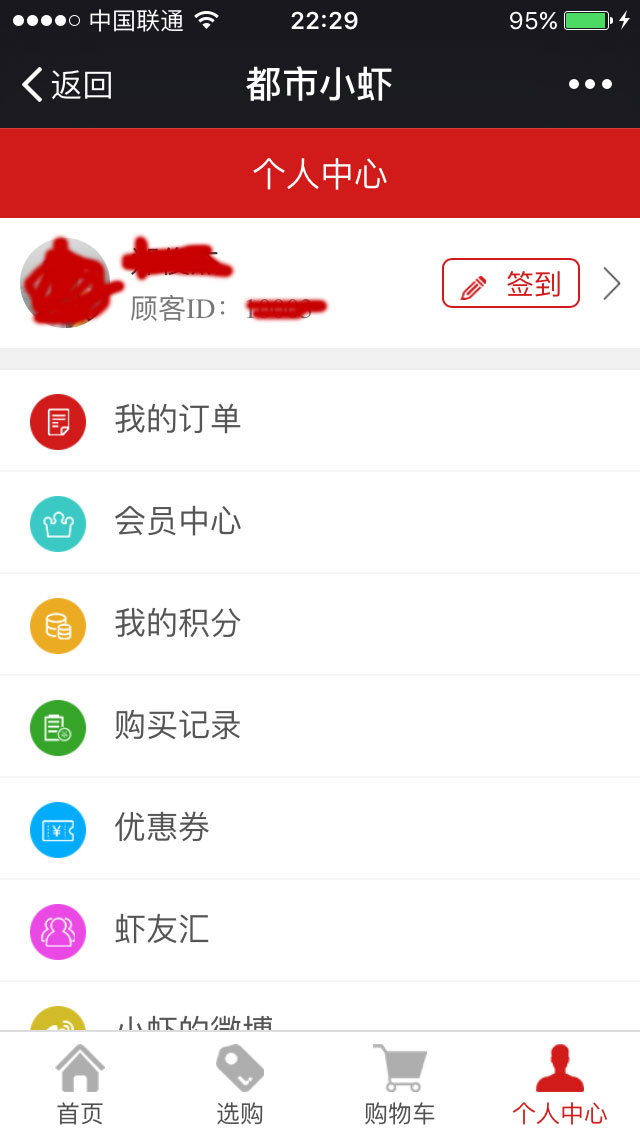Image resolution: width=640 pixels, height=1136 pixels.
Task: Tap the 签到 check-in button
Action: point(511,284)
